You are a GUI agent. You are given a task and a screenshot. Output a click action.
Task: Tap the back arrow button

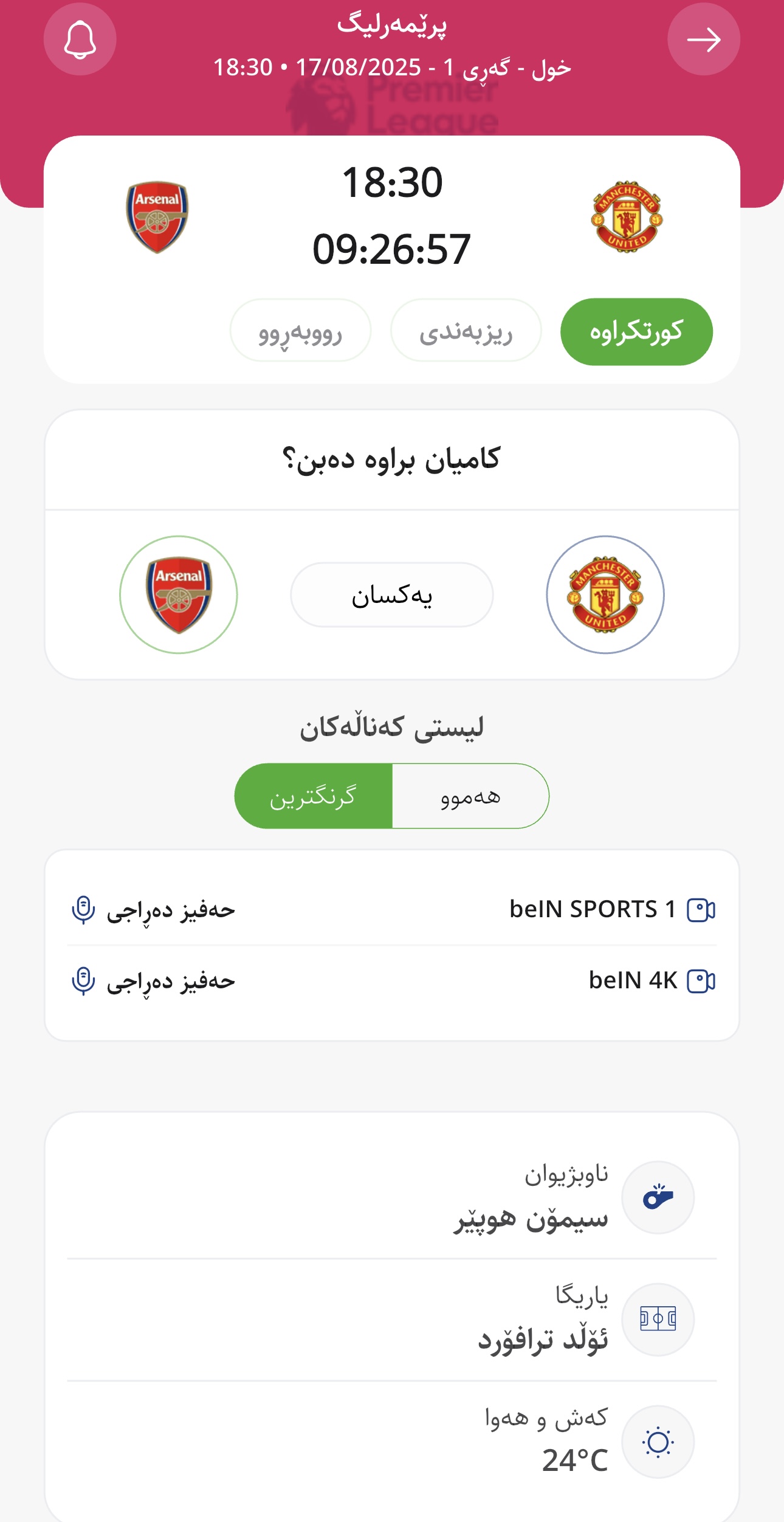tap(704, 40)
